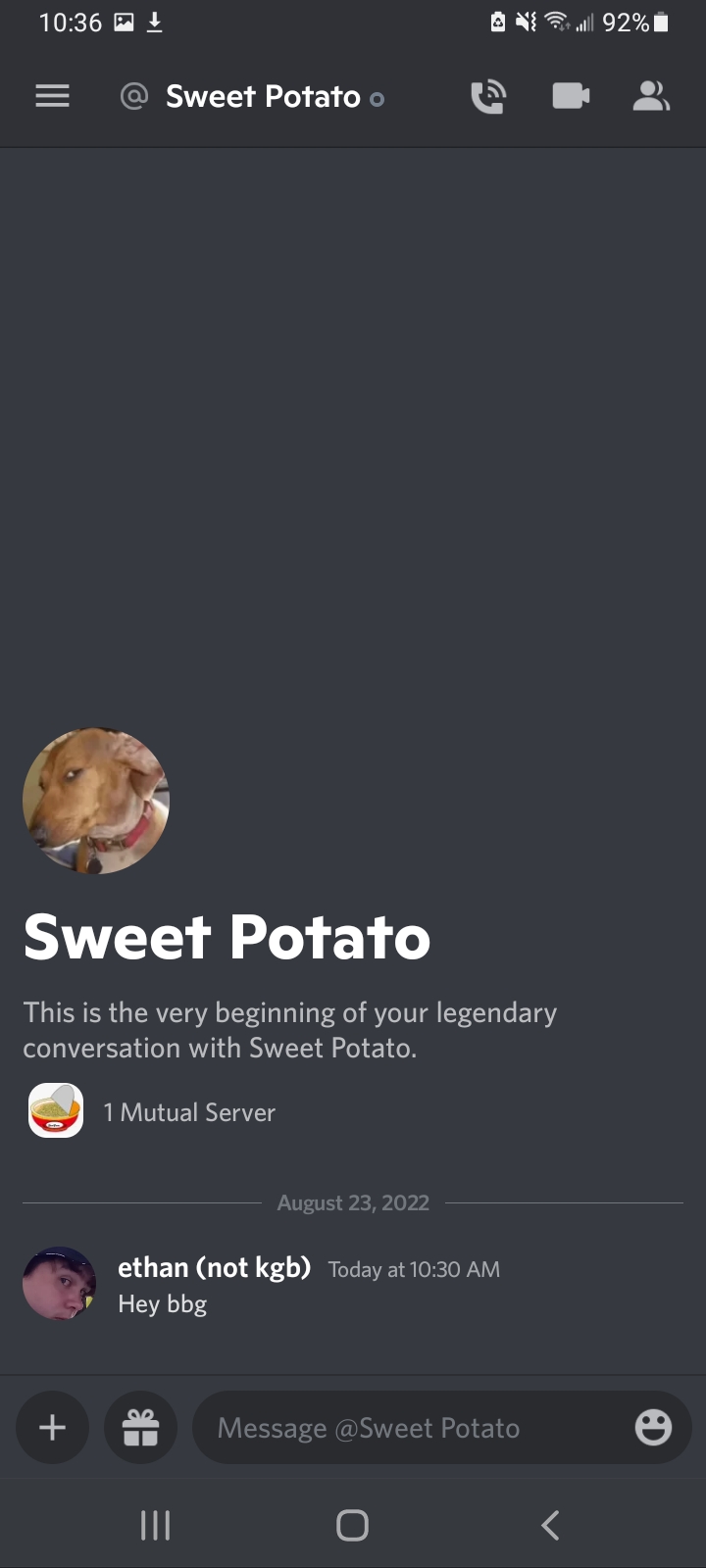Start a video call with Sweet Potato

point(570,96)
